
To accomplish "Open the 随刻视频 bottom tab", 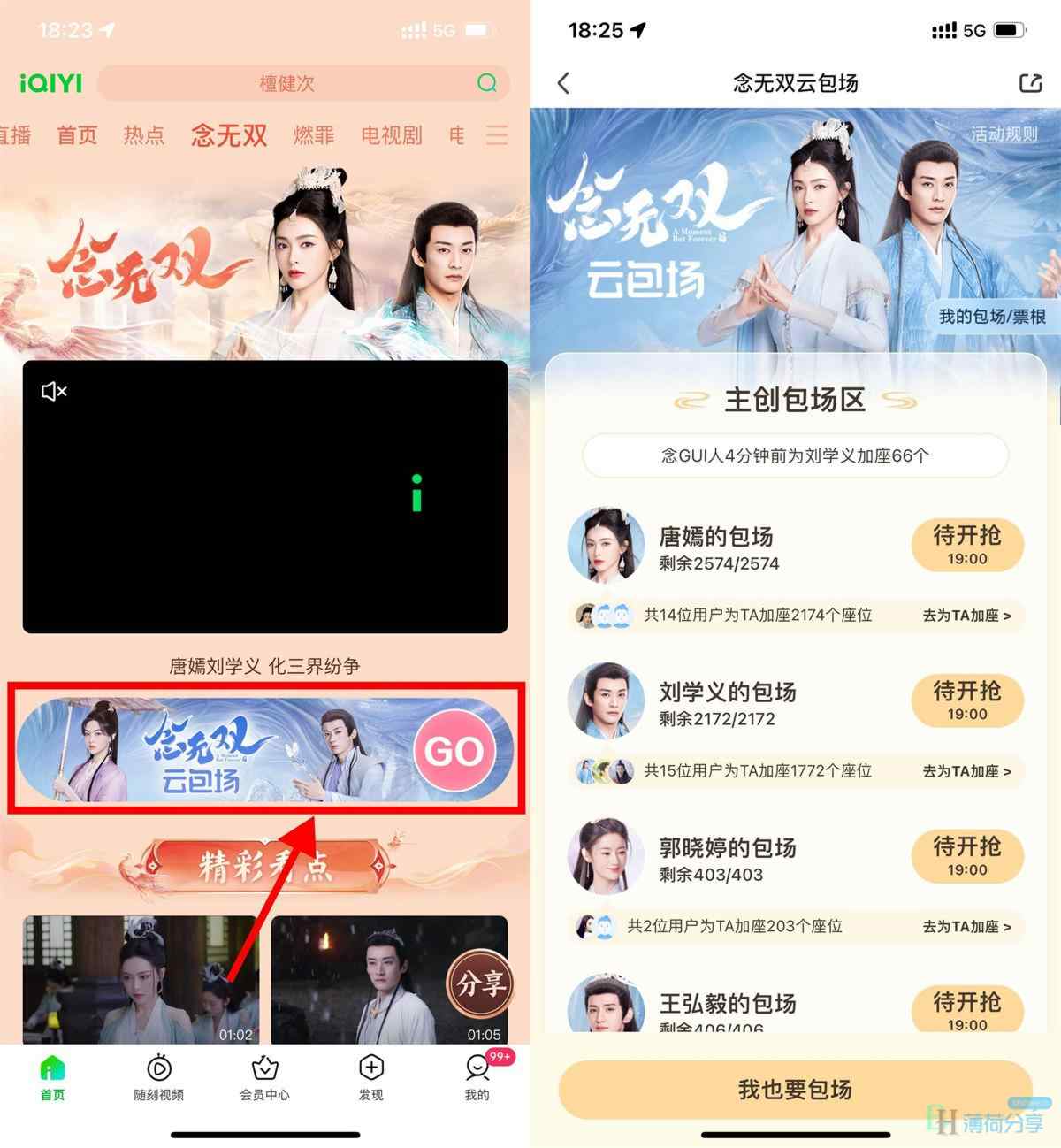I will (158, 1076).
